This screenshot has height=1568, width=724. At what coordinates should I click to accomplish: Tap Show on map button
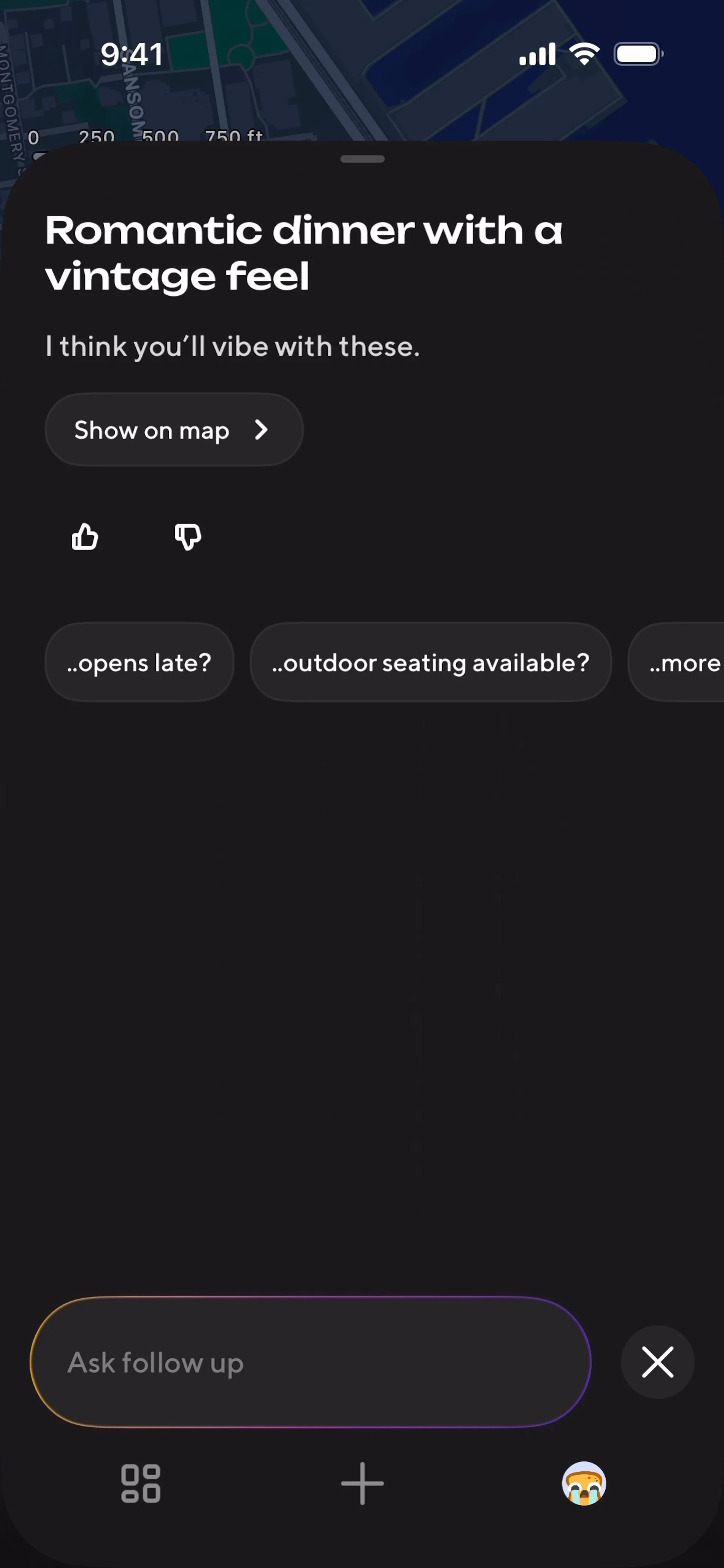173,430
